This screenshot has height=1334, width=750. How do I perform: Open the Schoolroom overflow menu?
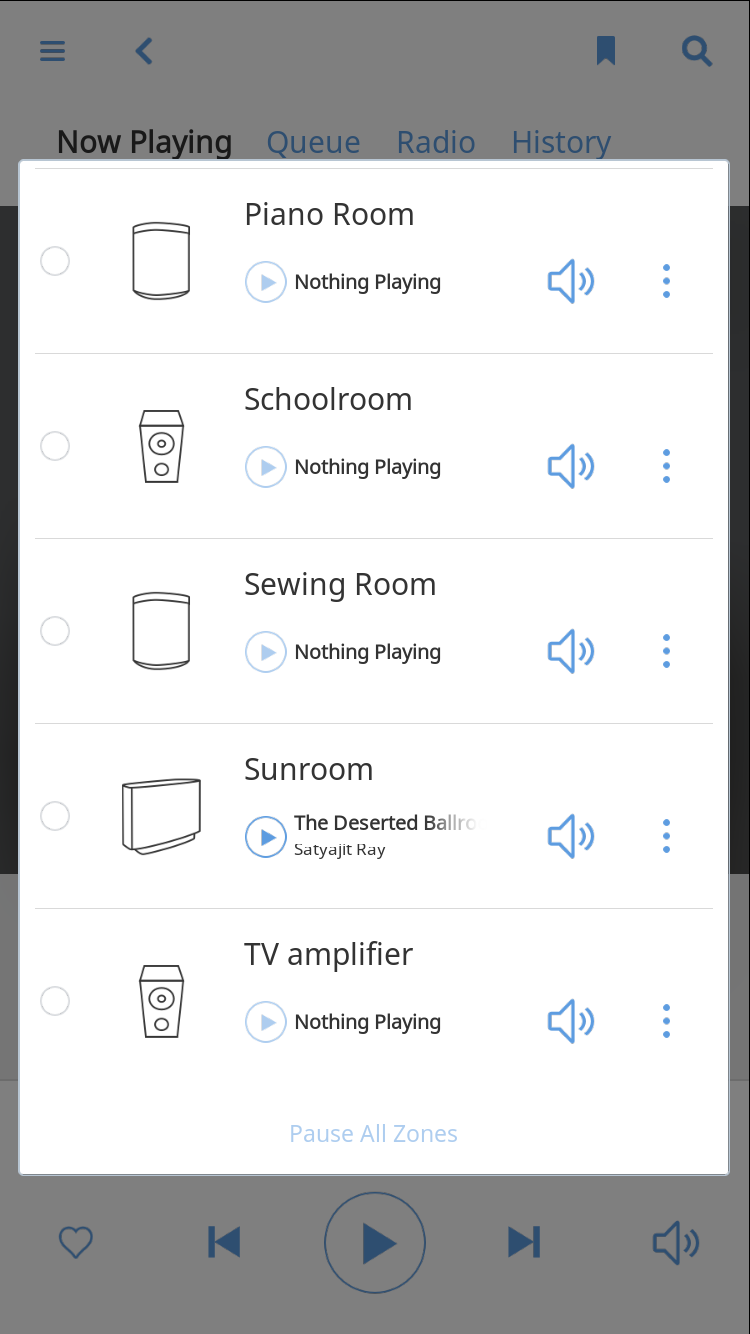[666, 466]
